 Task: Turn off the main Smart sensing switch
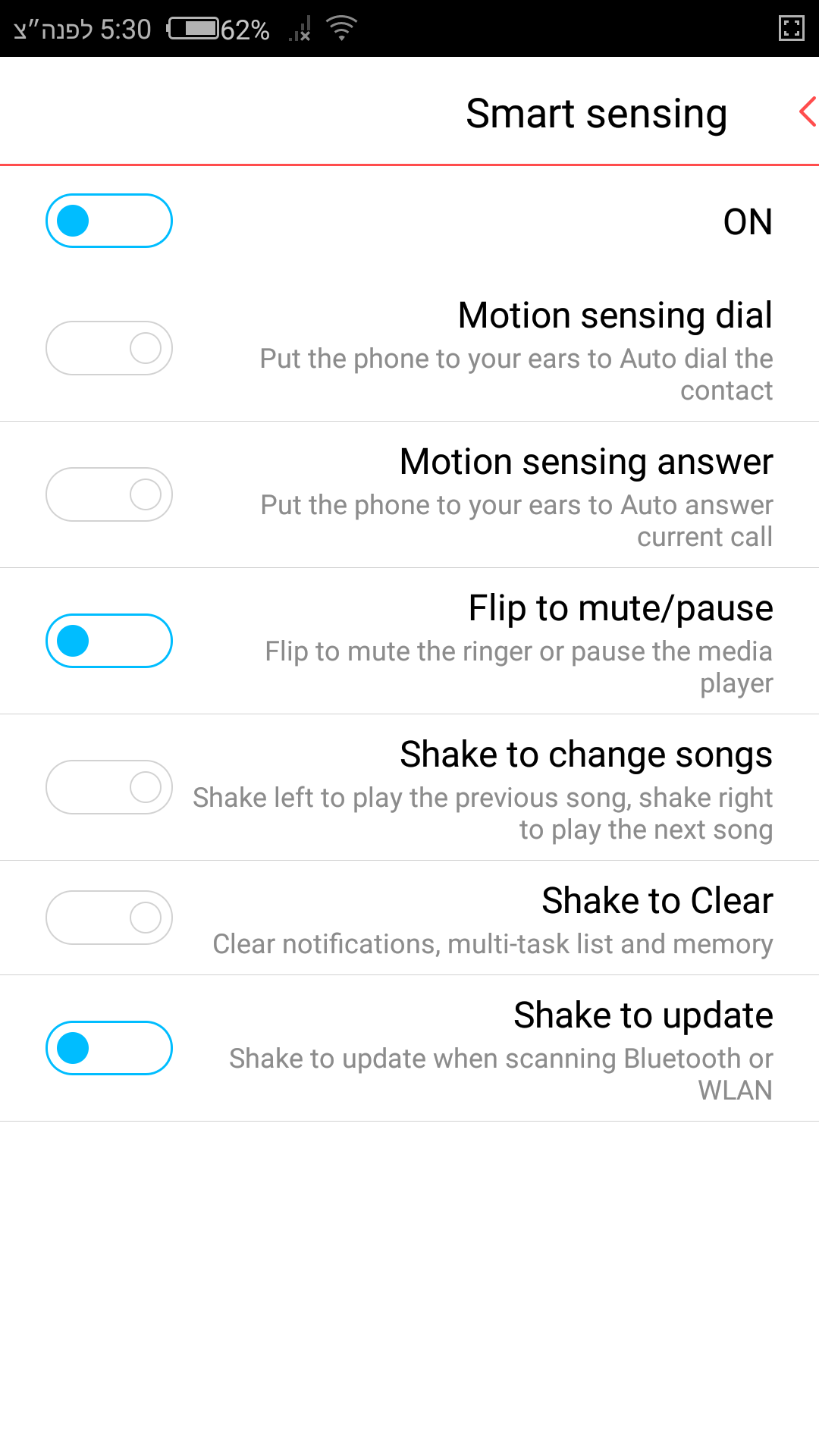[x=109, y=221]
